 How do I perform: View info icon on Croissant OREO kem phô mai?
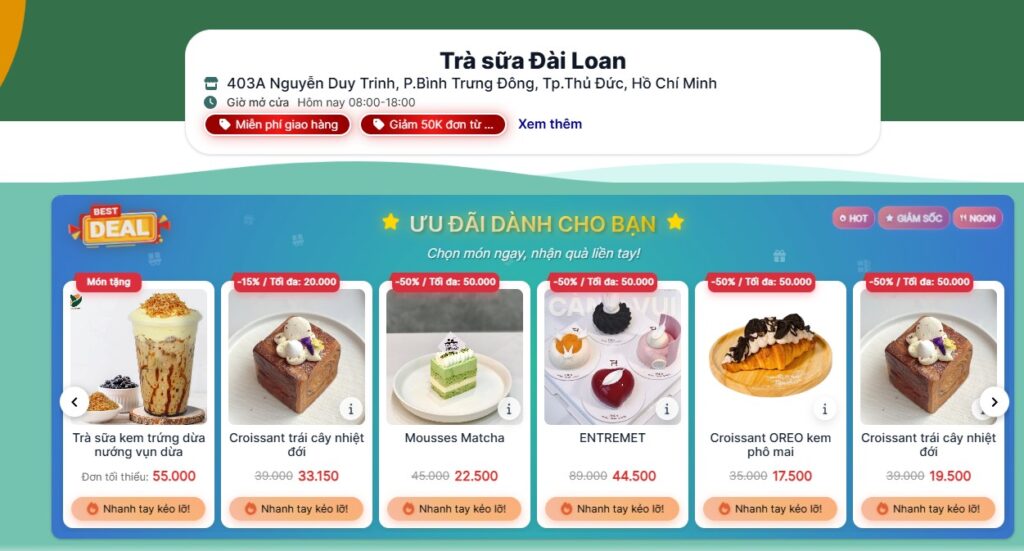pyautogui.click(x=824, y=409)
